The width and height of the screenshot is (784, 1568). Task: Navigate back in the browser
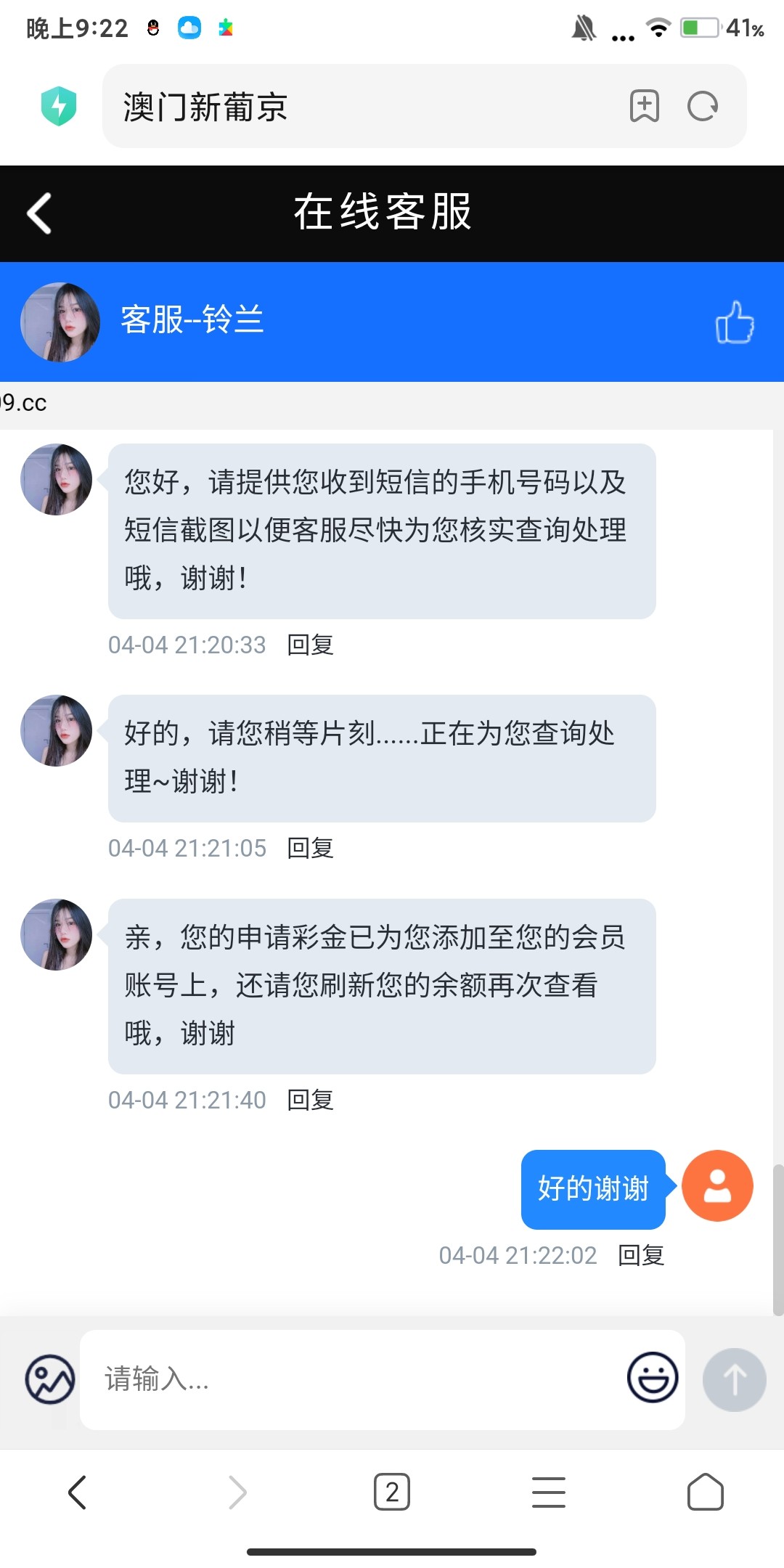[77, 1493]
